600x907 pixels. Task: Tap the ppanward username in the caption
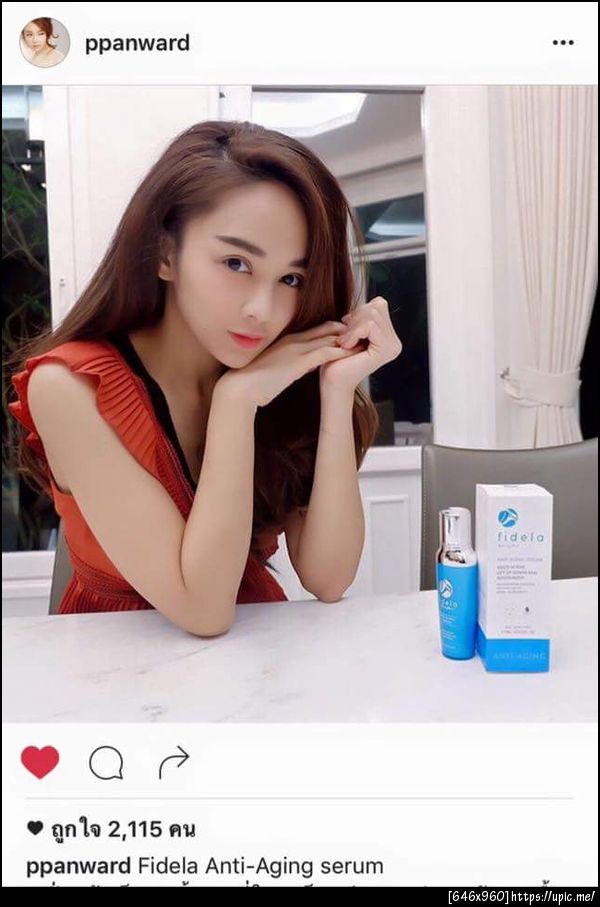[x=78, y=866]
